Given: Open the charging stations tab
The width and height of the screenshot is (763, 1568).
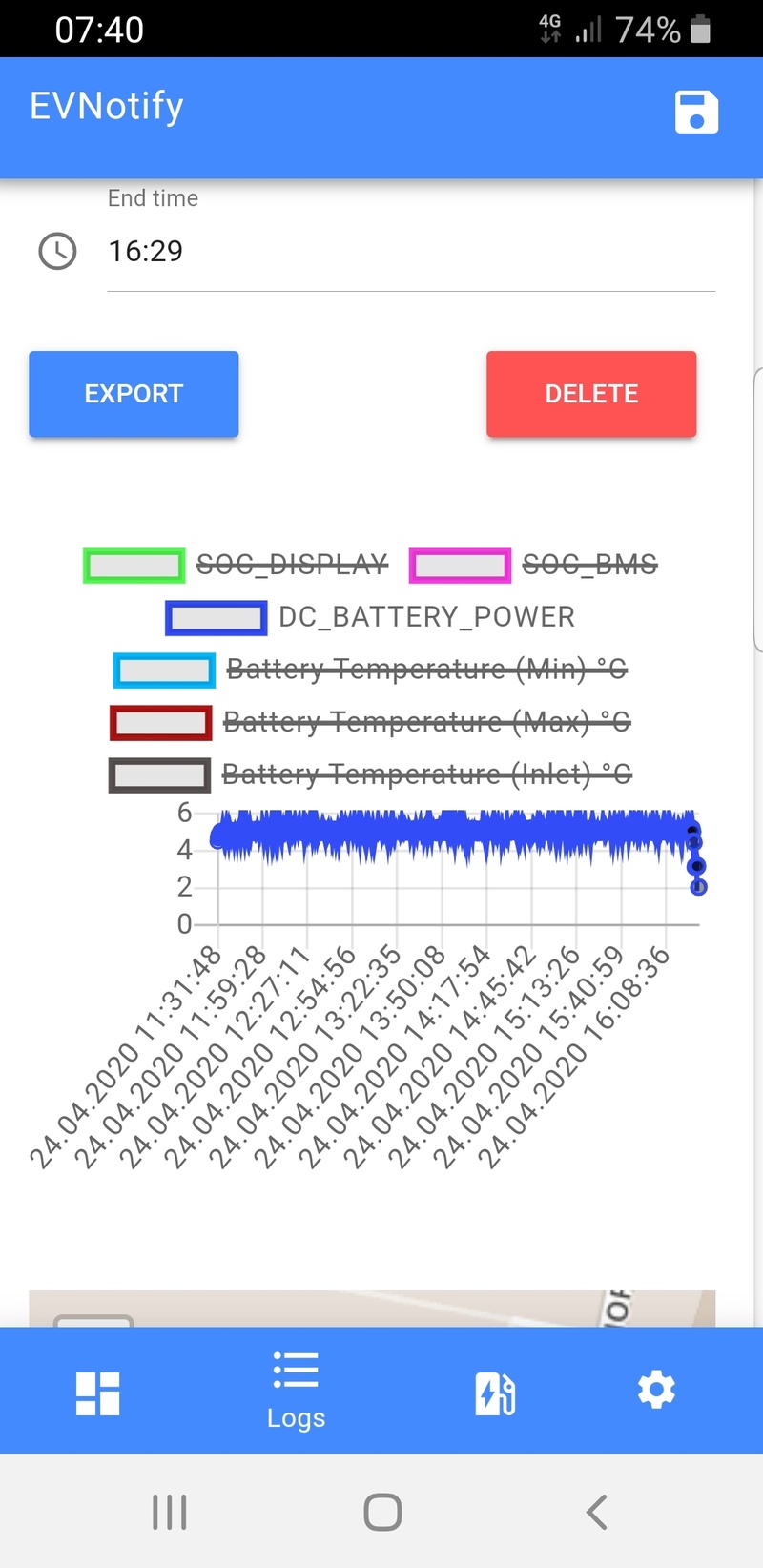Looking at the screenshot, I should 495,1393.
